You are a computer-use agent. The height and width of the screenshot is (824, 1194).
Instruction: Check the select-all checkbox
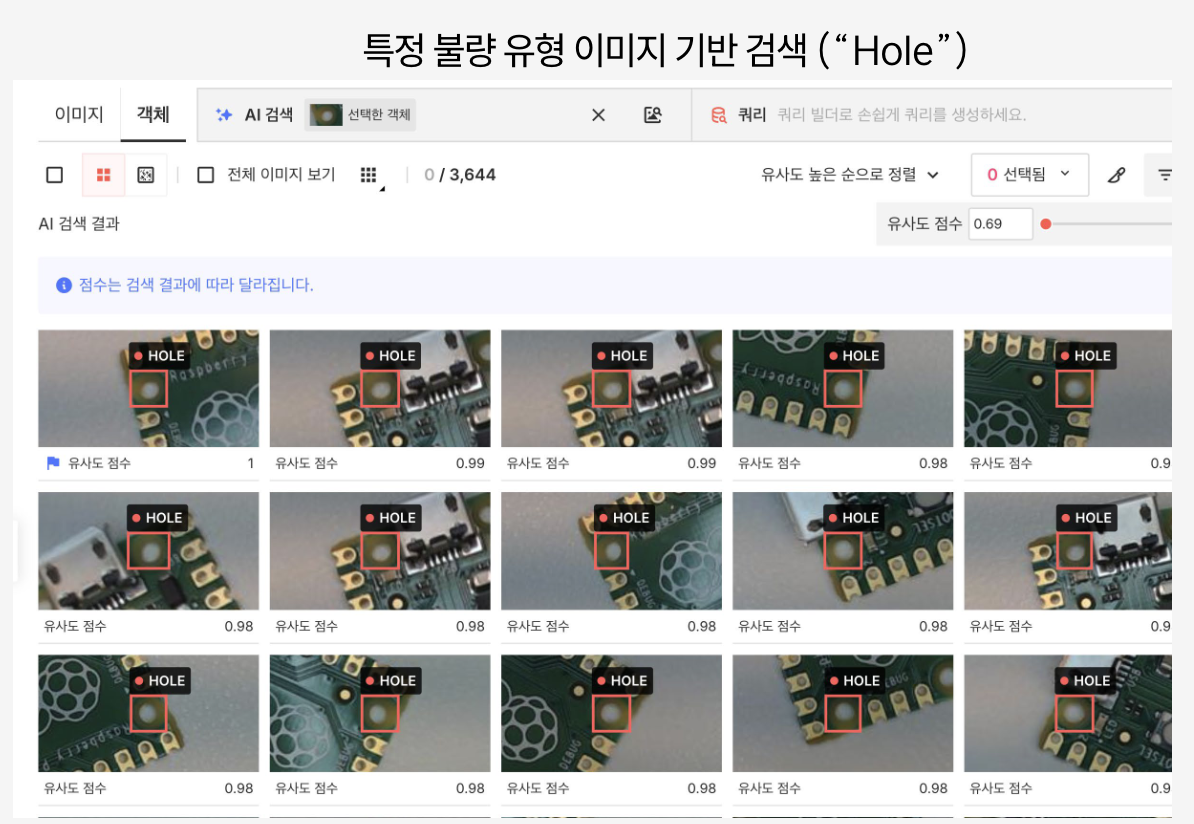pos(55,175)
